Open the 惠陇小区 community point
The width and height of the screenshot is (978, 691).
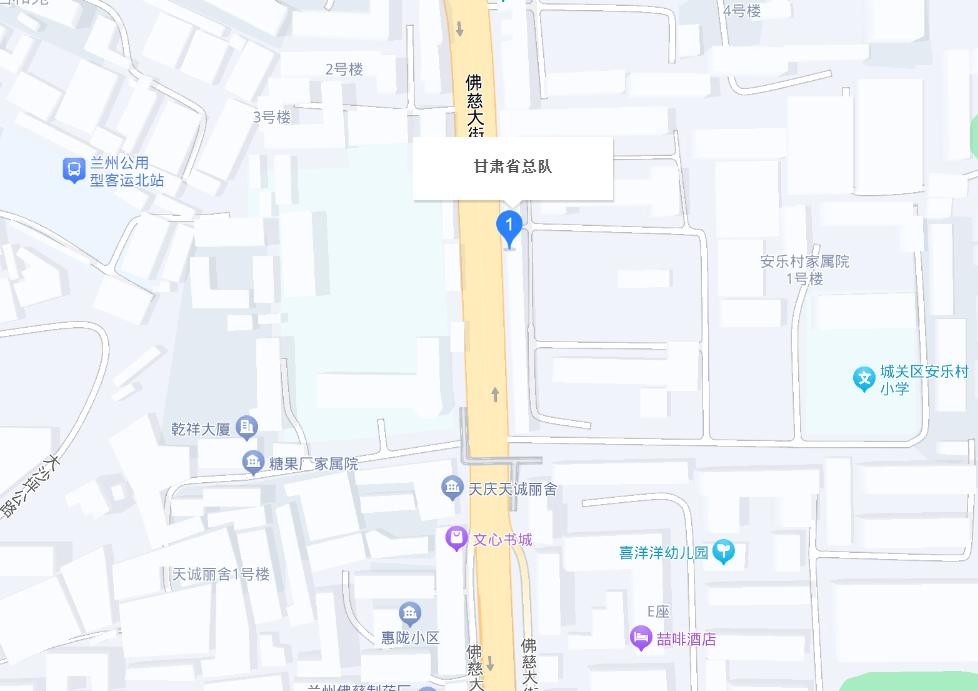coord(409,613)
